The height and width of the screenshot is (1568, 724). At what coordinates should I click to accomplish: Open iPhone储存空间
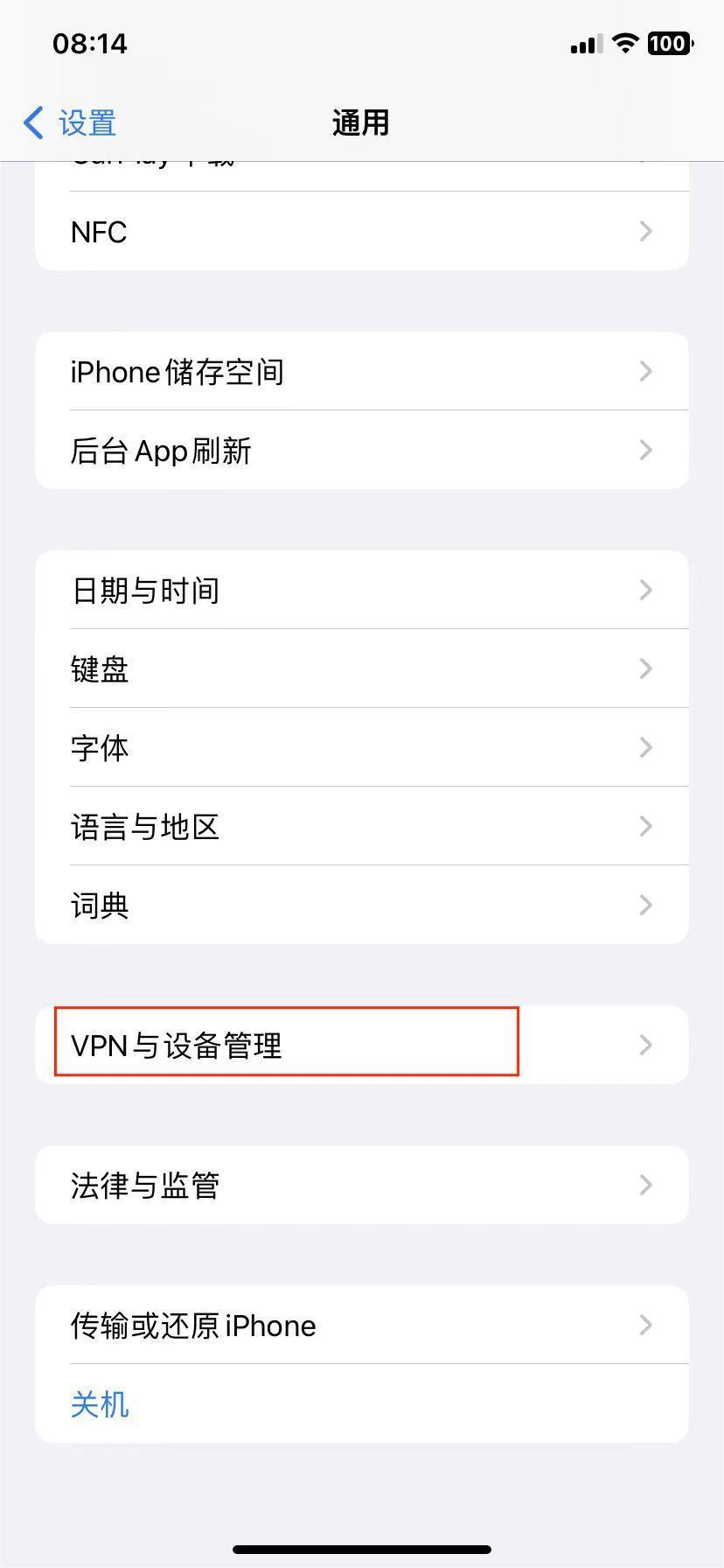tap(361, 372)
